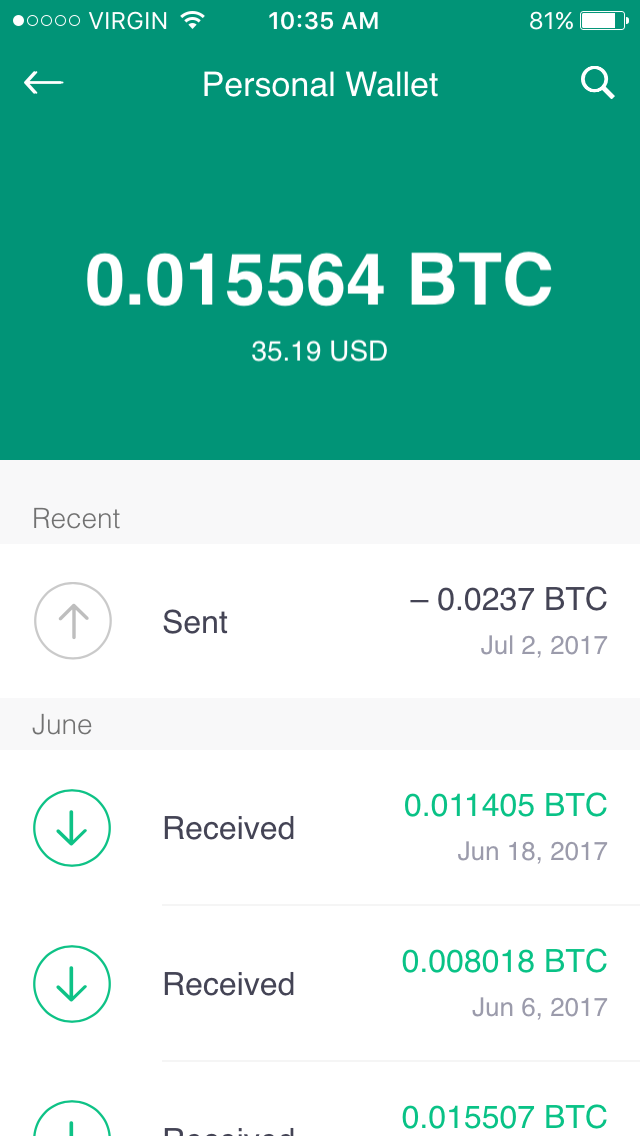The image size is (640, 1136).
Task: Open the Received transaction of 0.015507 BTC
Action: point(320,1118)
